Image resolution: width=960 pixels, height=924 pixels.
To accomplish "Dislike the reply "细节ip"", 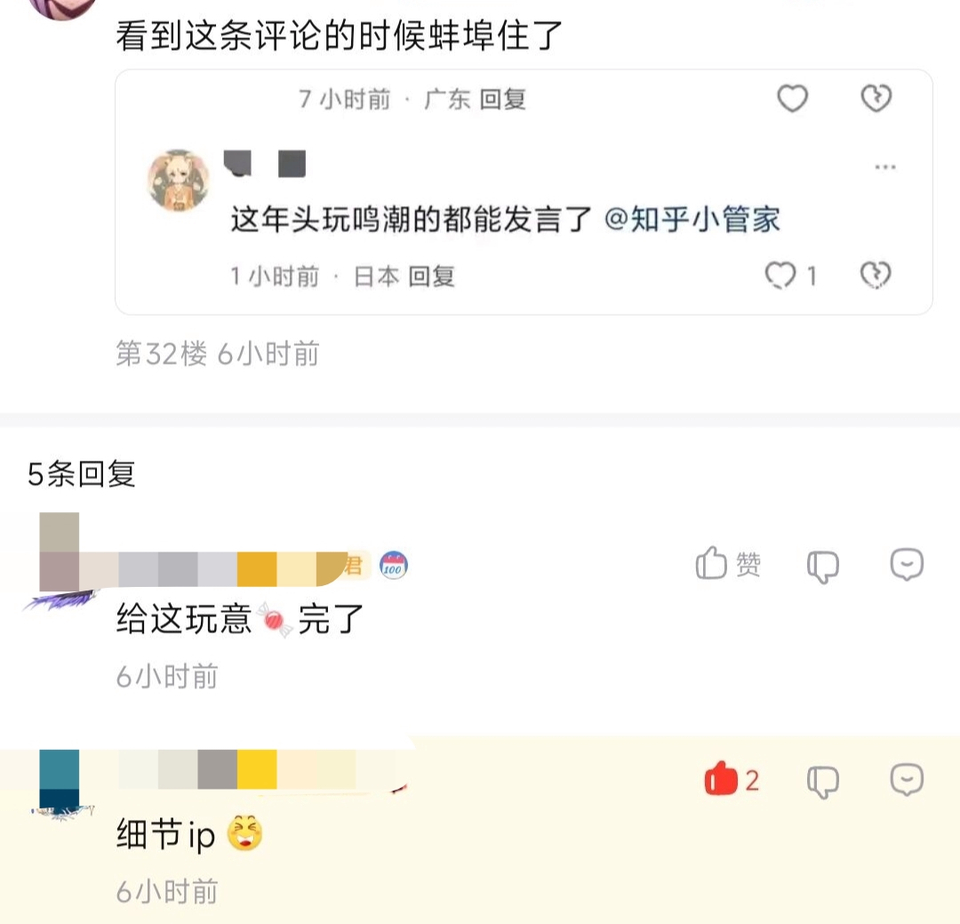I will coord(822,780).
